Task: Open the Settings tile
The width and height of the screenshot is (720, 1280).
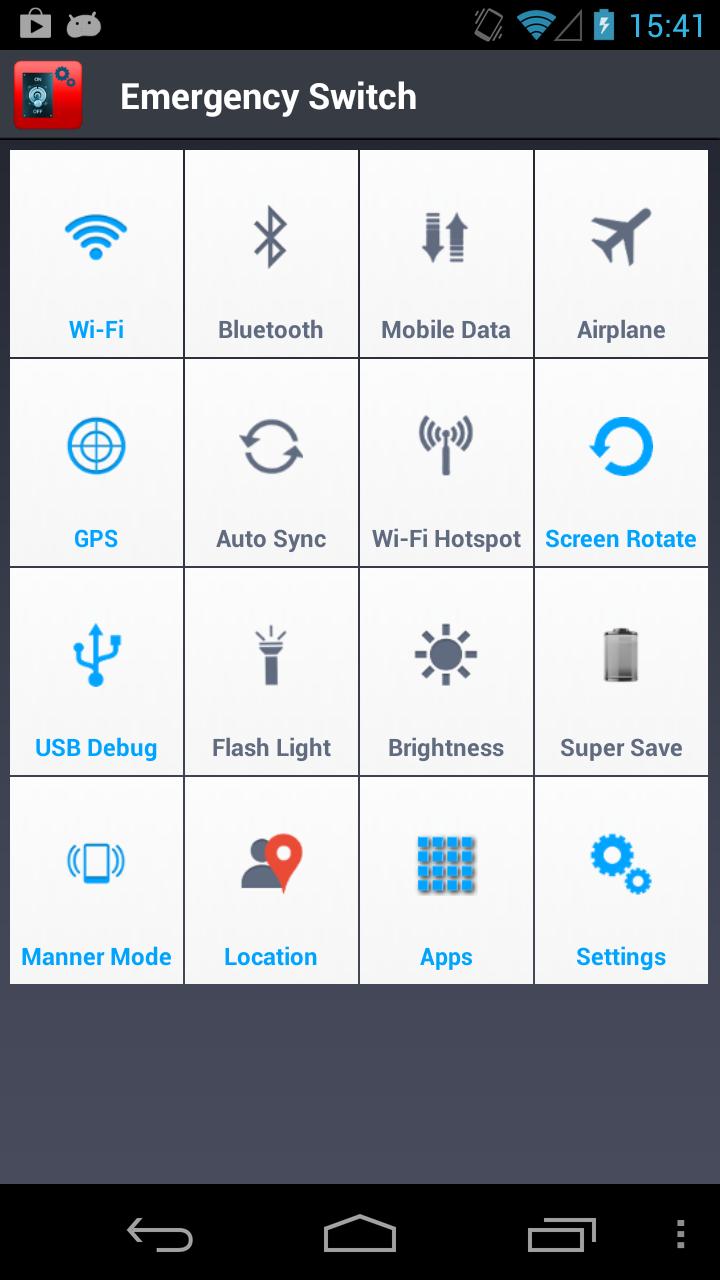Action: tap(621, 881)
